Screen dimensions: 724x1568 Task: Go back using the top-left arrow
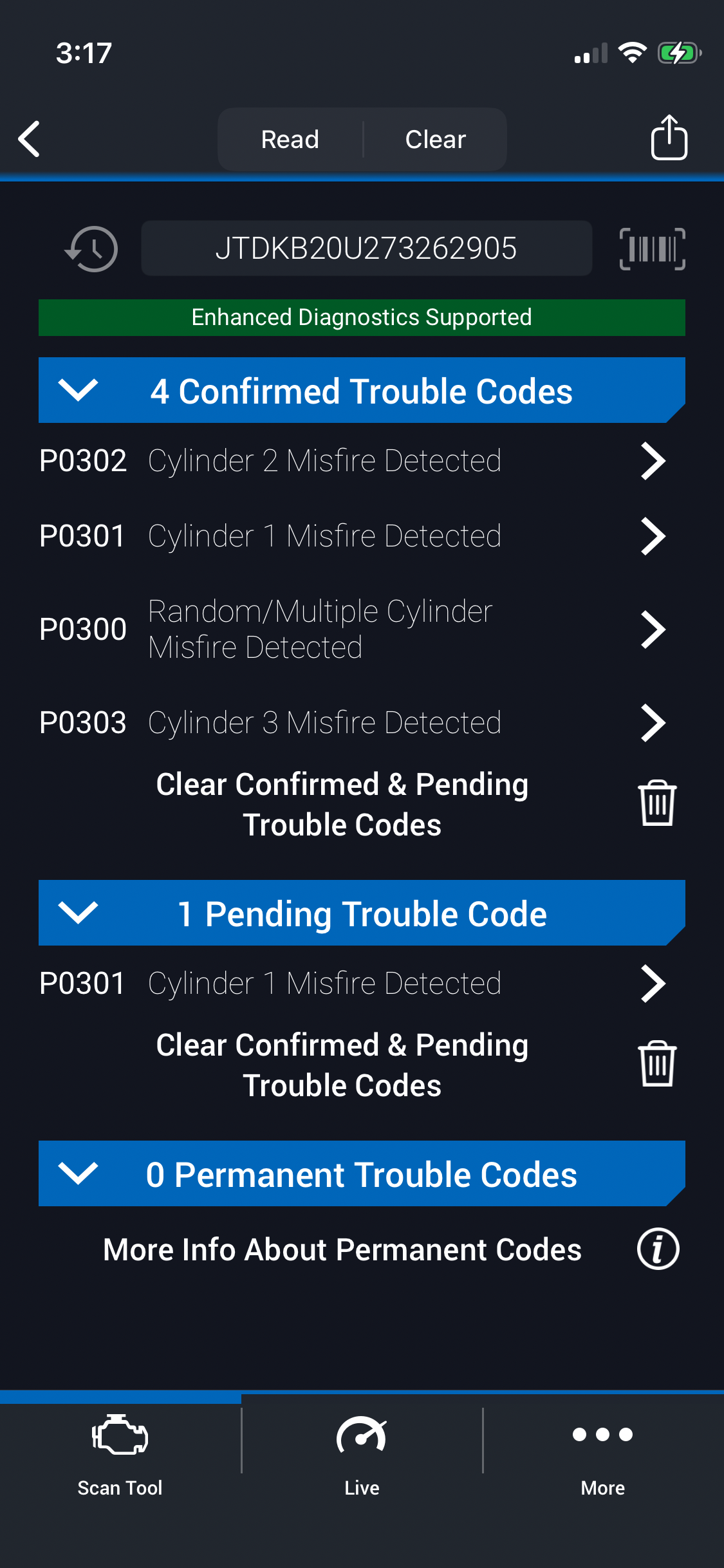(x=30, y=139)
